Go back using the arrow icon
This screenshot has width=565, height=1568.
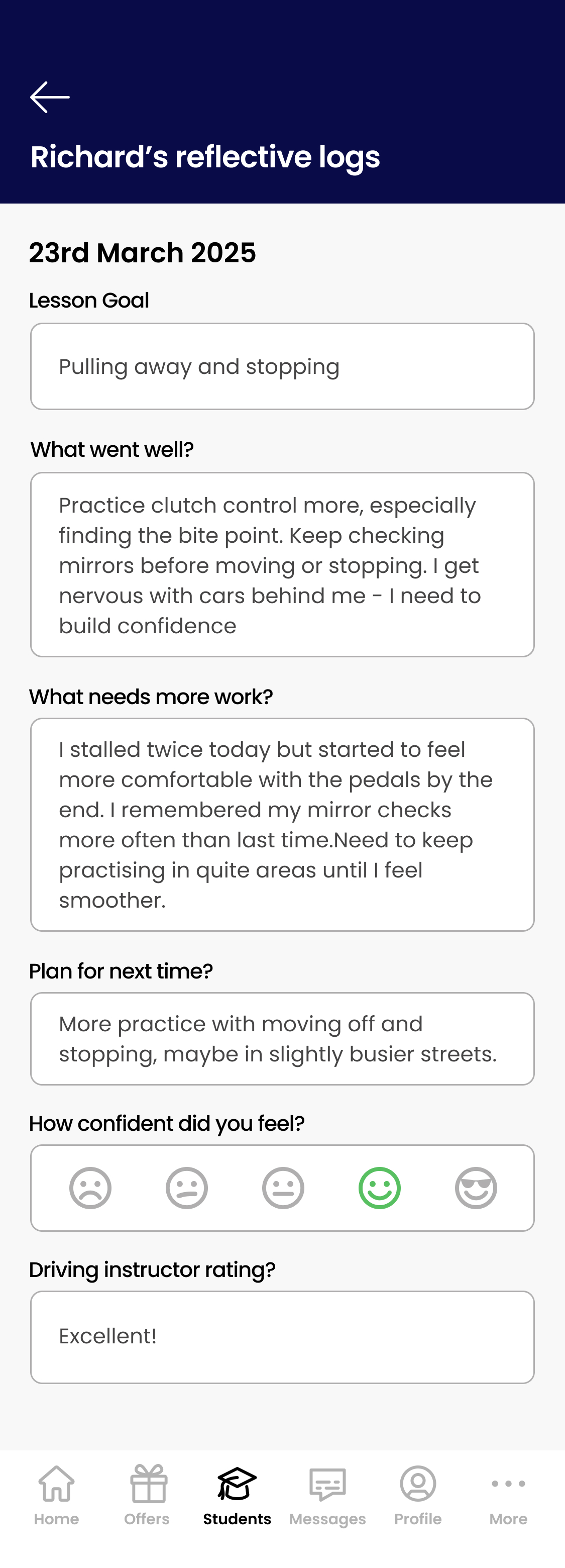tap(50, 97)
